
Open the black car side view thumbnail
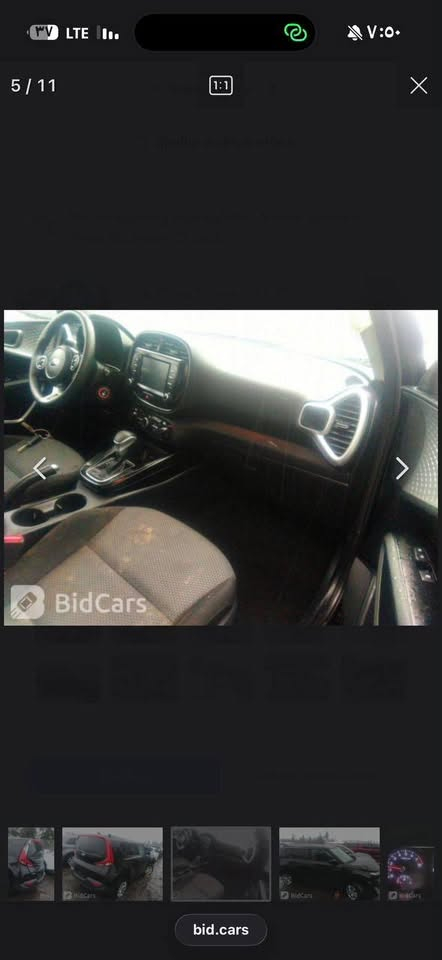(x=329, y=864)
